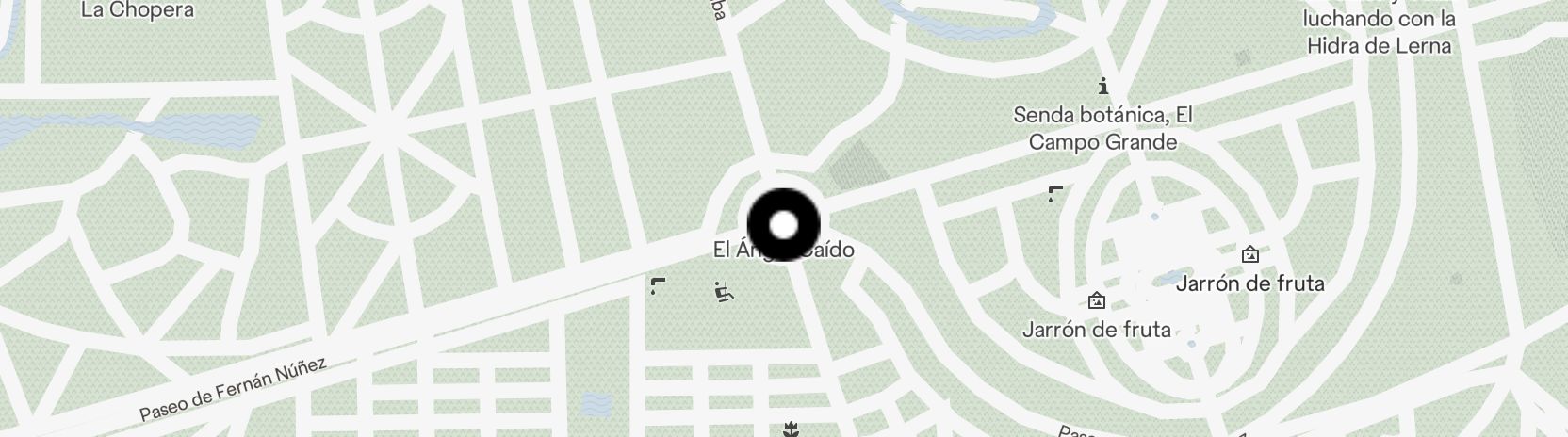Open the La Chopera place label

point(138,10)
